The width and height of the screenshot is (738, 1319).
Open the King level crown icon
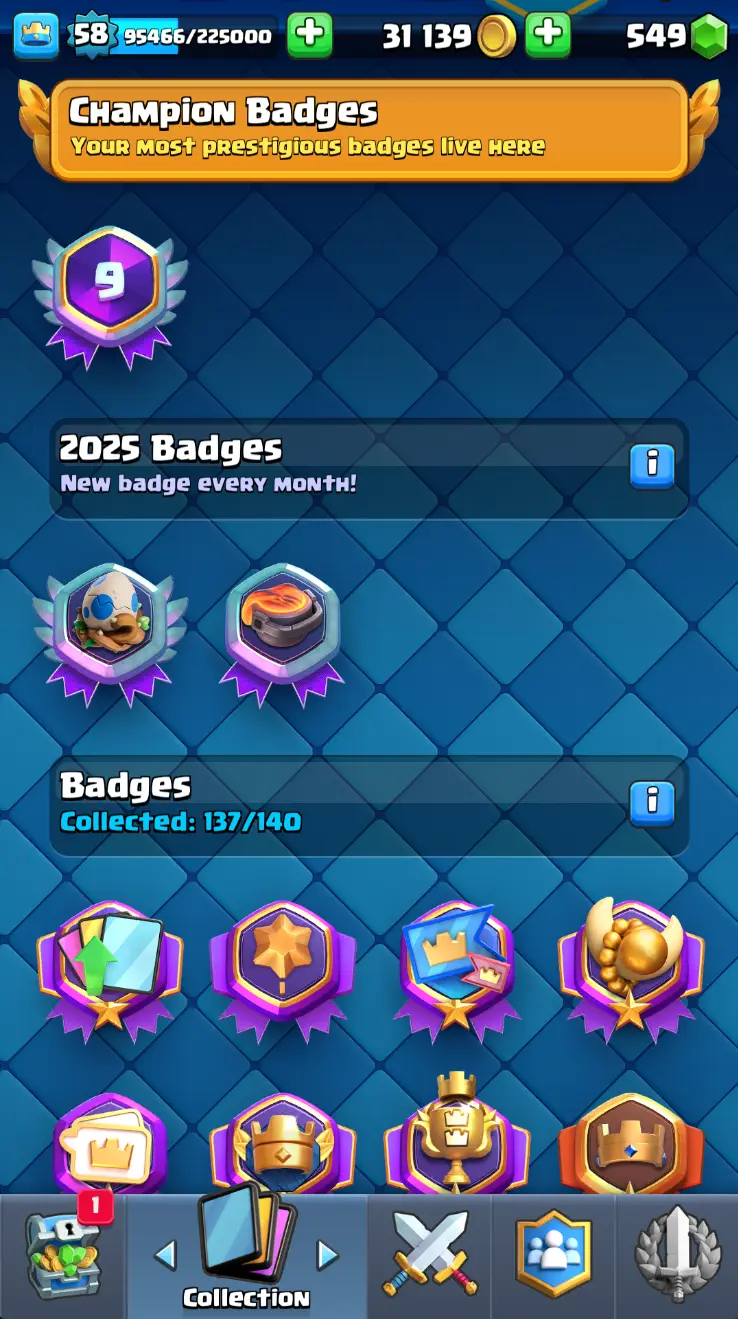36,36
